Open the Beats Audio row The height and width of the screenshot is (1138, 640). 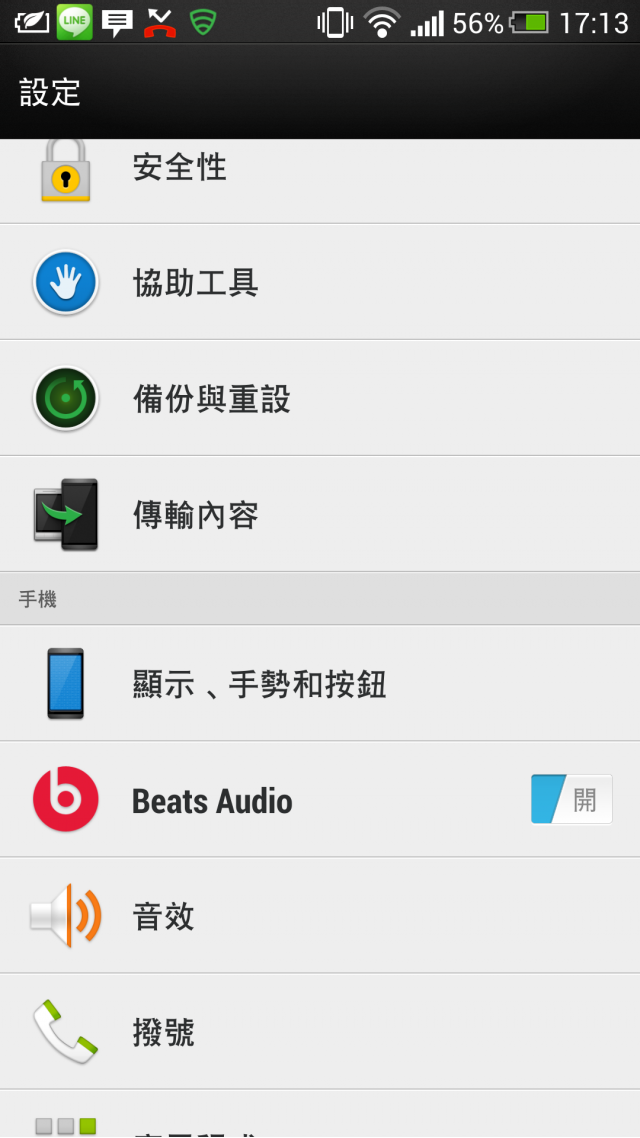point(320,800)
